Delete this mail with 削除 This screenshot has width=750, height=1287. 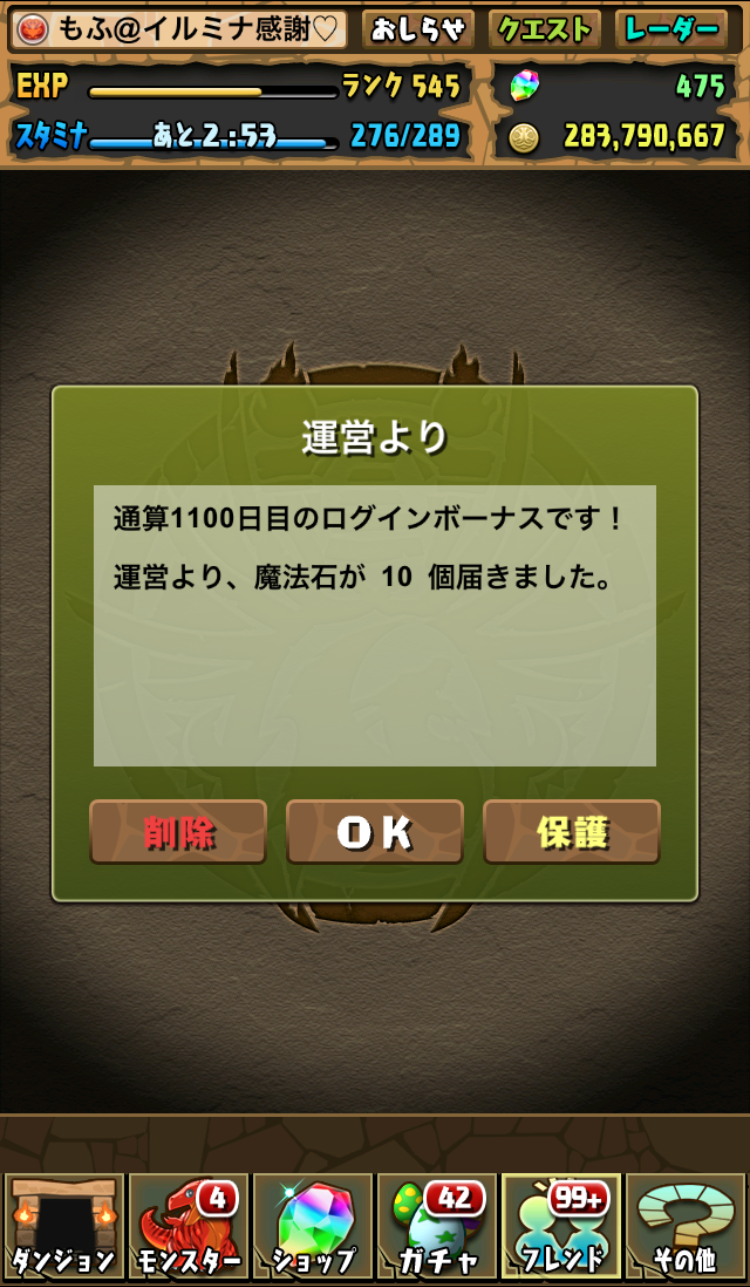click(178, 832)
